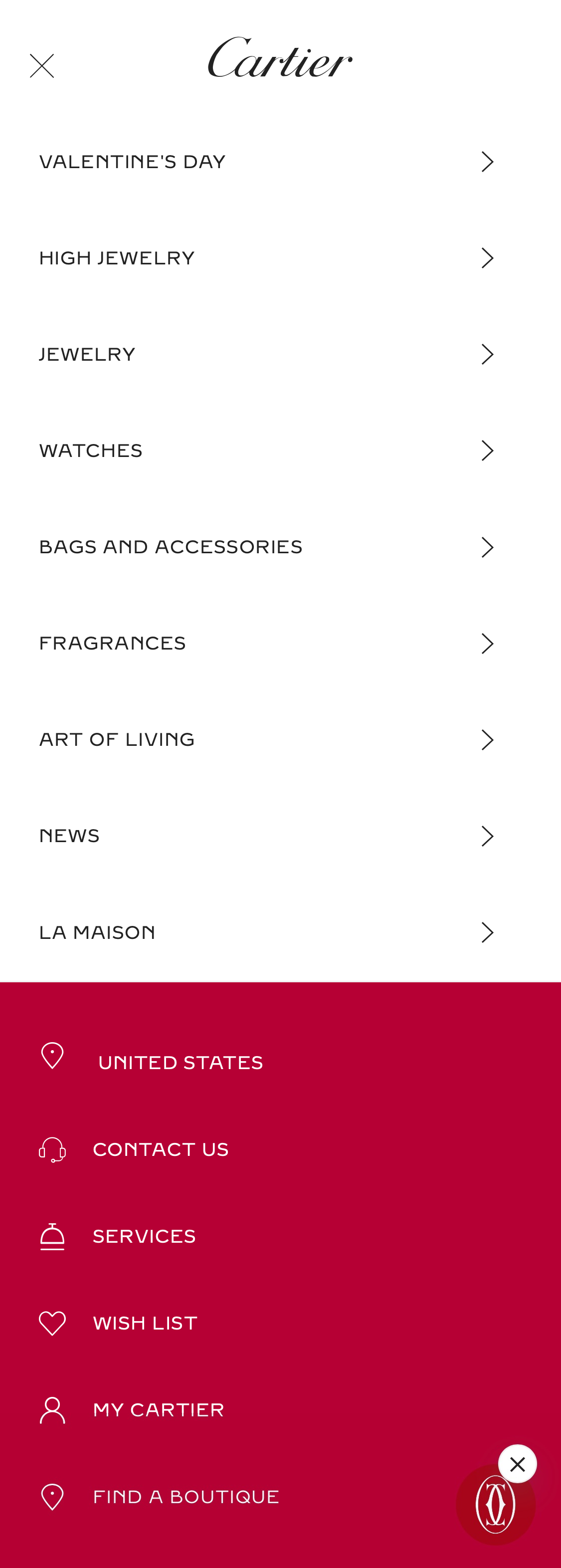Screen dimensions: 561x1568
Task: Change region by clicking United States
Action: pyautogui.click(x=180, y=1057)
